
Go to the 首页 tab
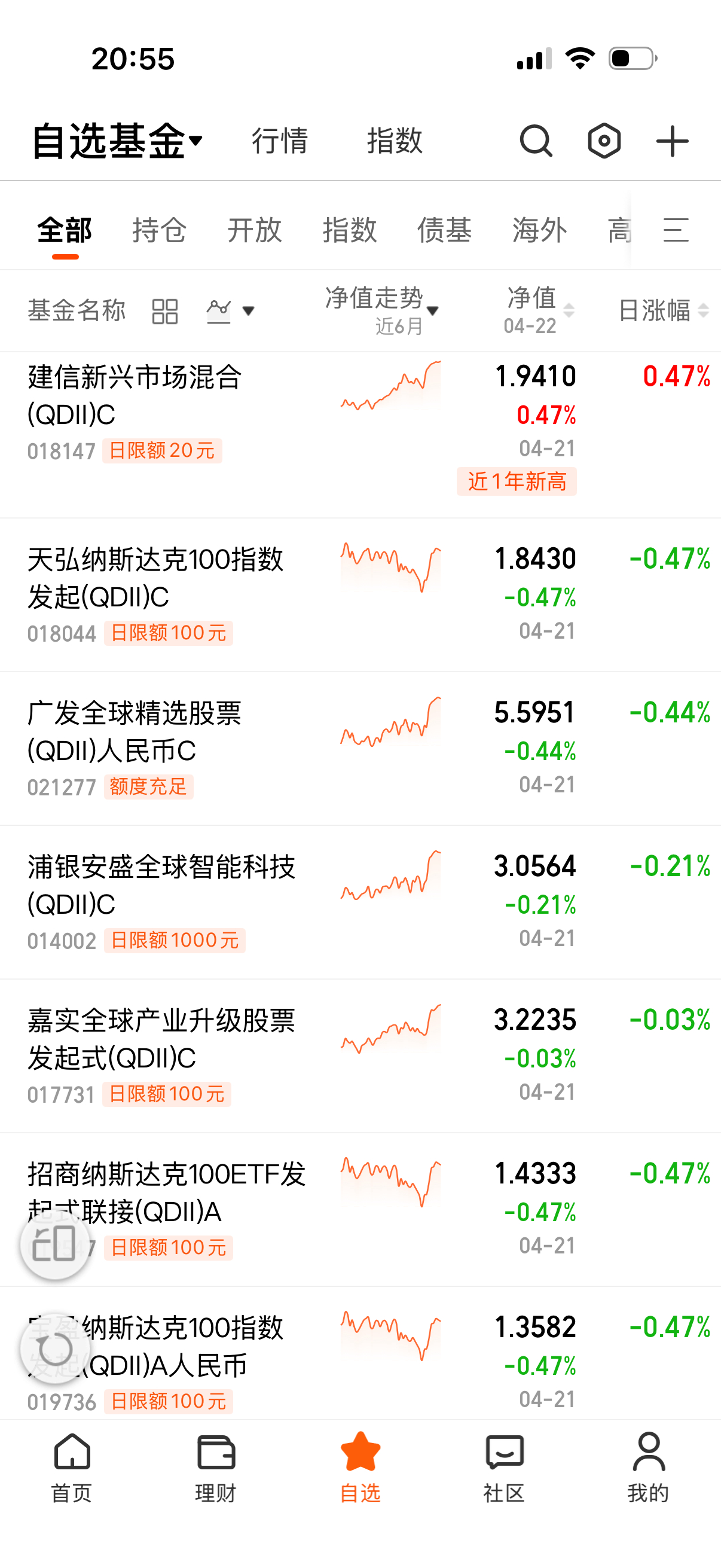pos(72,1467)
